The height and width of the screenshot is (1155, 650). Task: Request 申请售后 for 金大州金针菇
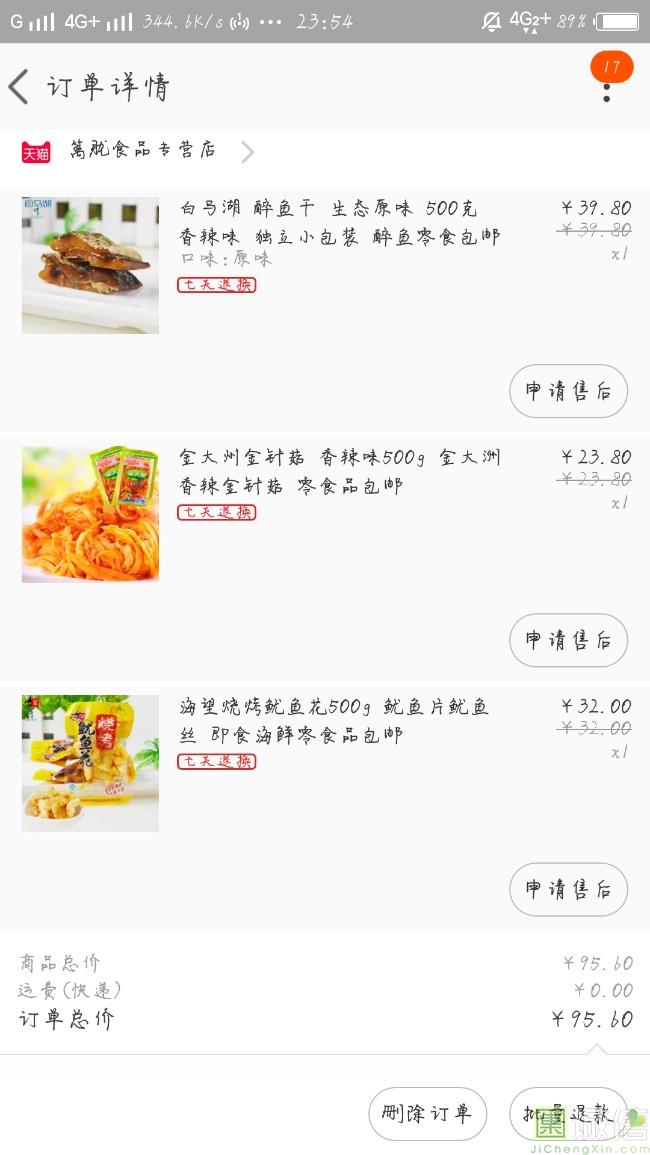[x=568, y=640]
